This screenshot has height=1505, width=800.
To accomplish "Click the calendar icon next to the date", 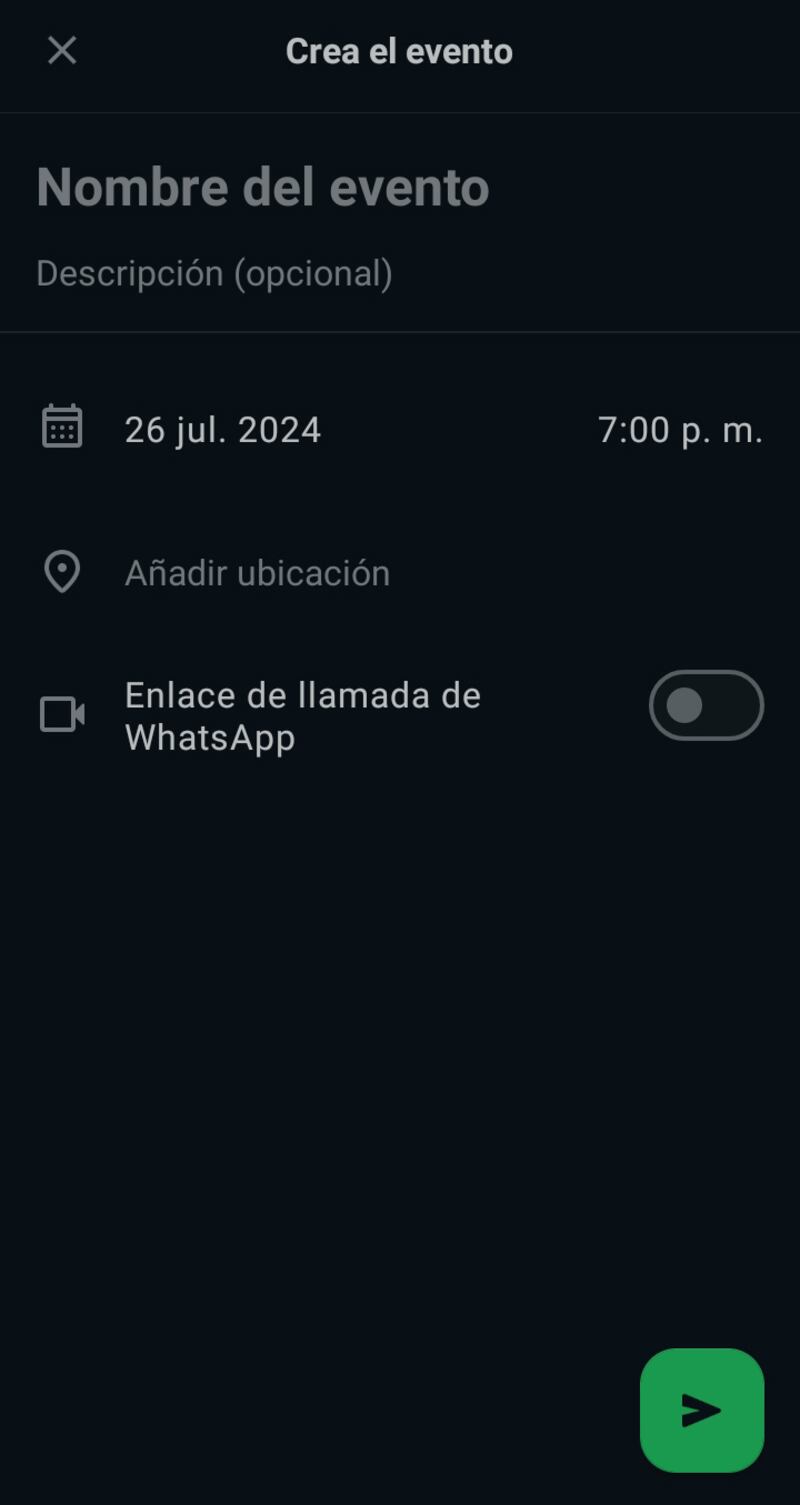I will click(62, 427).
